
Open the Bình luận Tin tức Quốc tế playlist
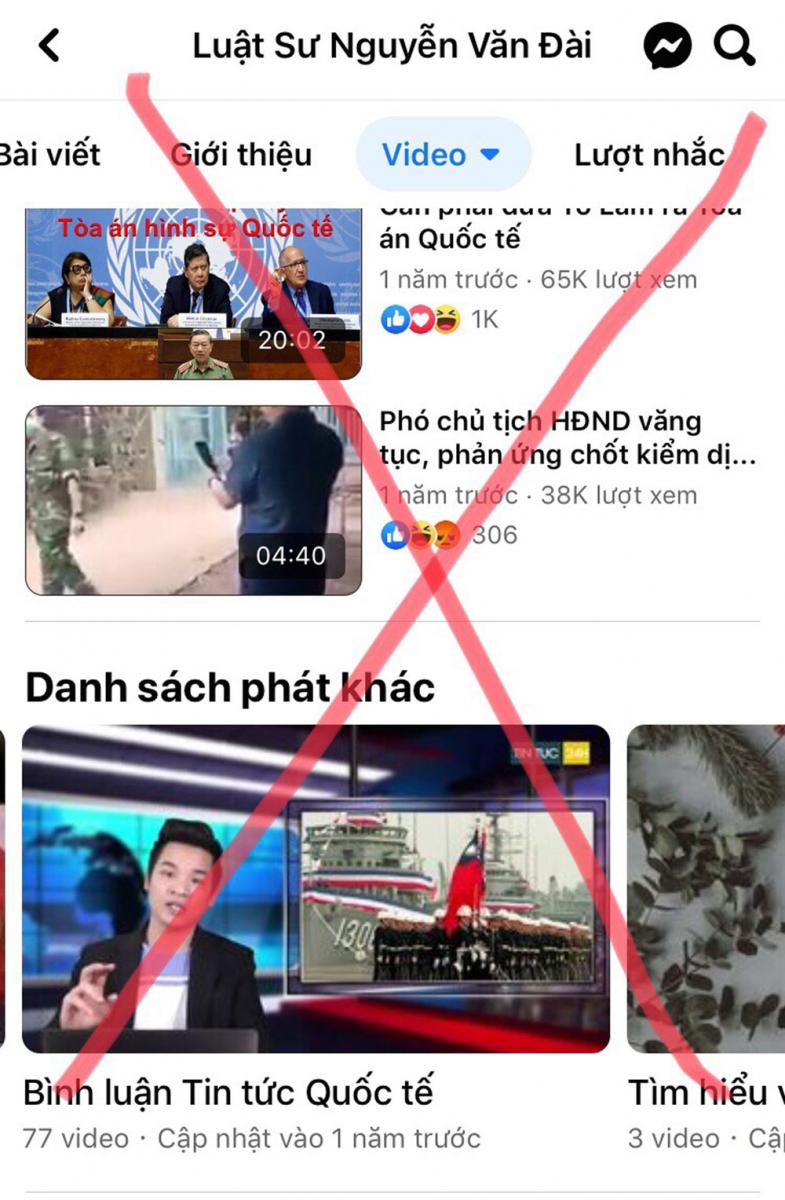coord(316,888)
